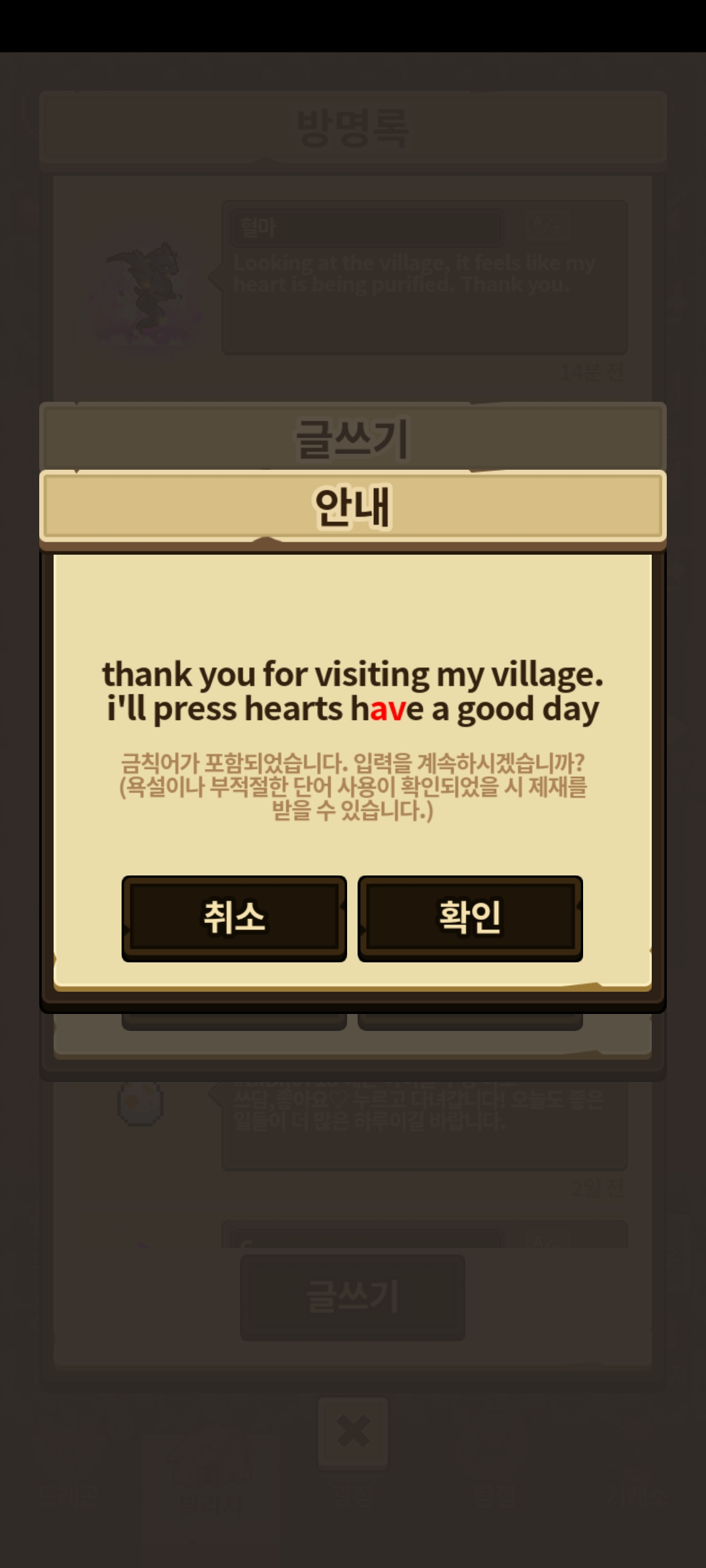Cancel the forbidden word notice with 취소

pyautogui.click(x=234, y=917)
